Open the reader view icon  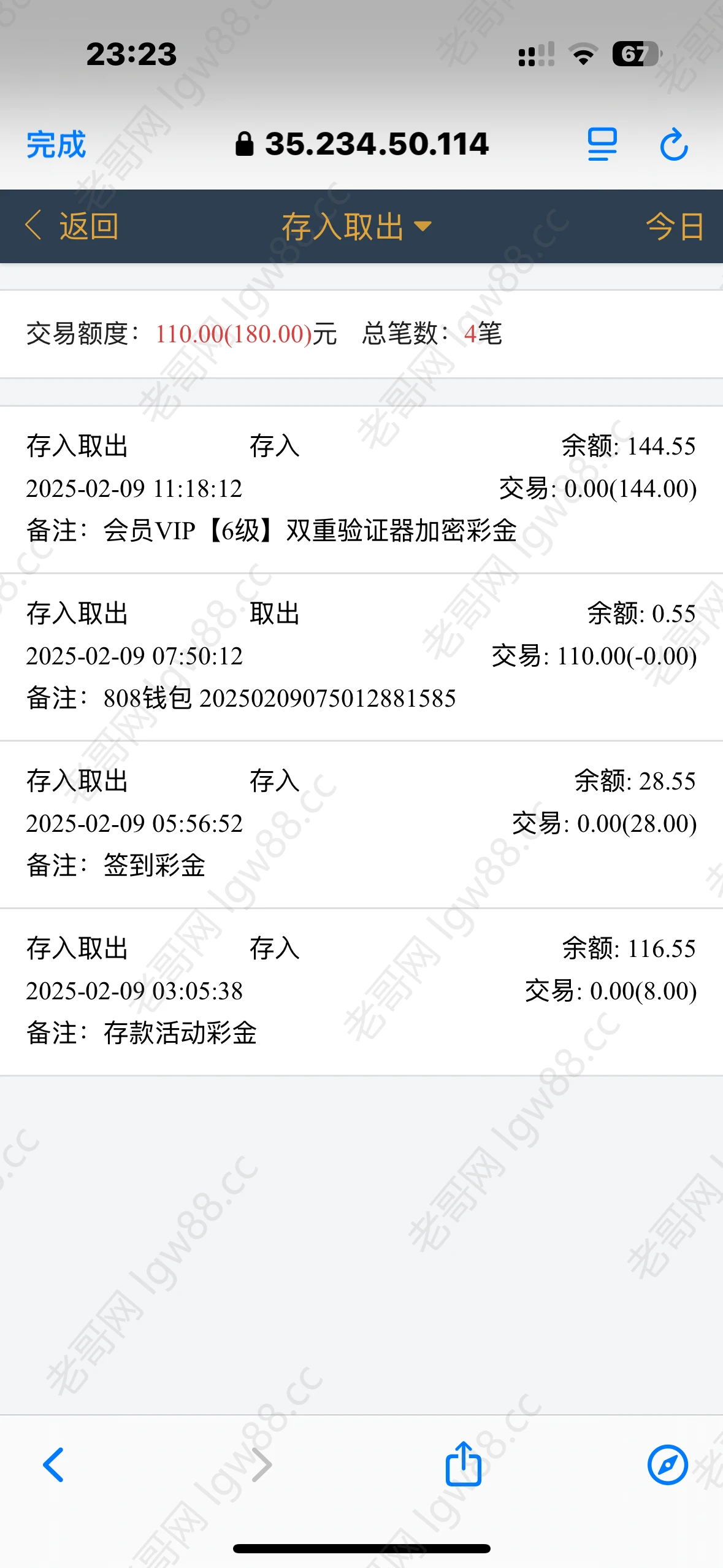tap(602, 145)
